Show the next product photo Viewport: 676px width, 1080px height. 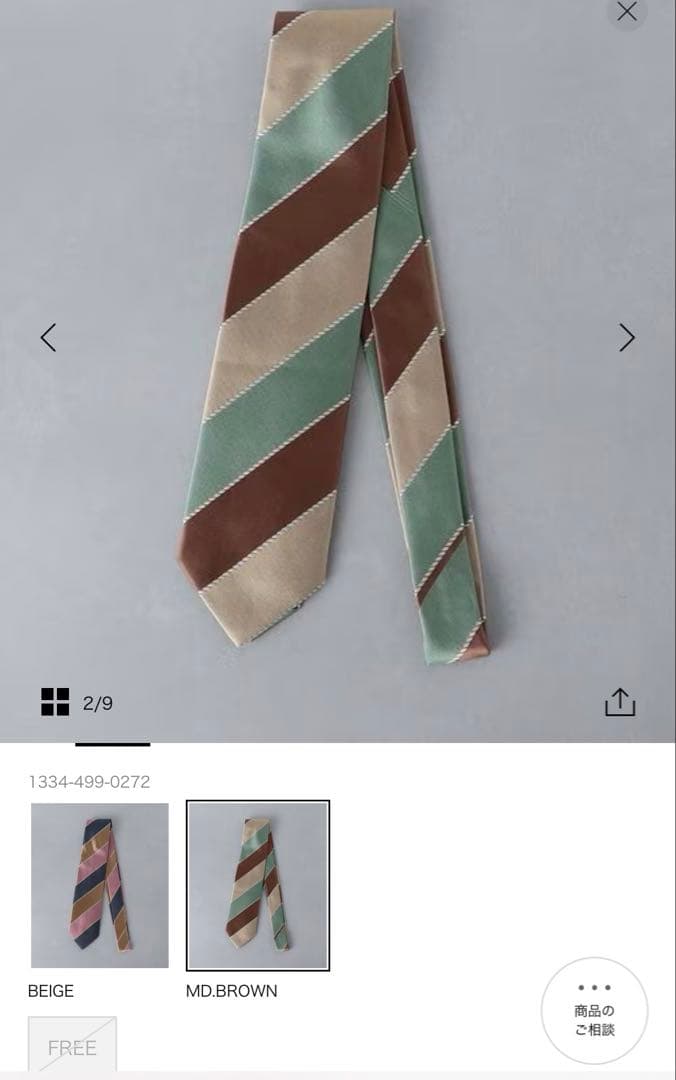tap(626, 338)
